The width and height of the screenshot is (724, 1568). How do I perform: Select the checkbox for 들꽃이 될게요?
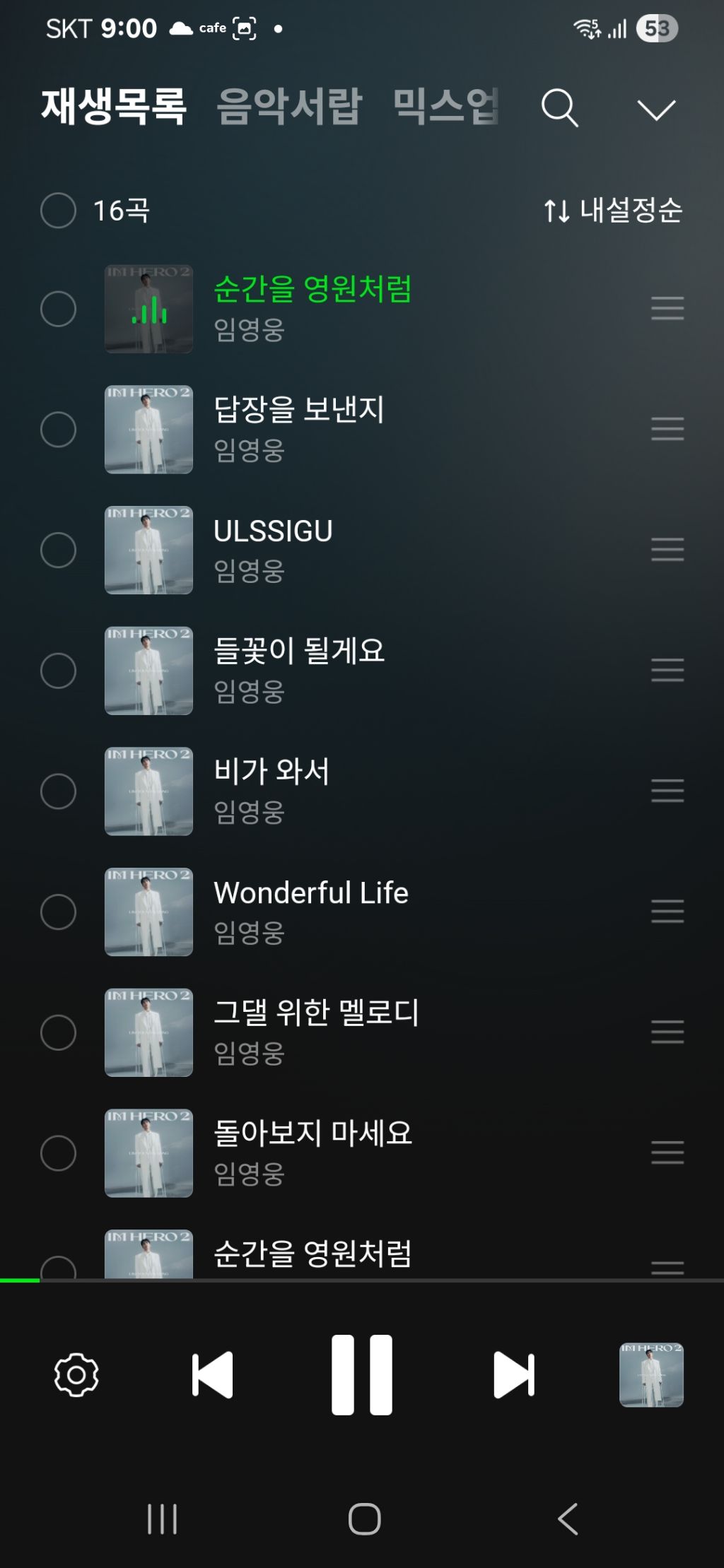coord(58,671)
